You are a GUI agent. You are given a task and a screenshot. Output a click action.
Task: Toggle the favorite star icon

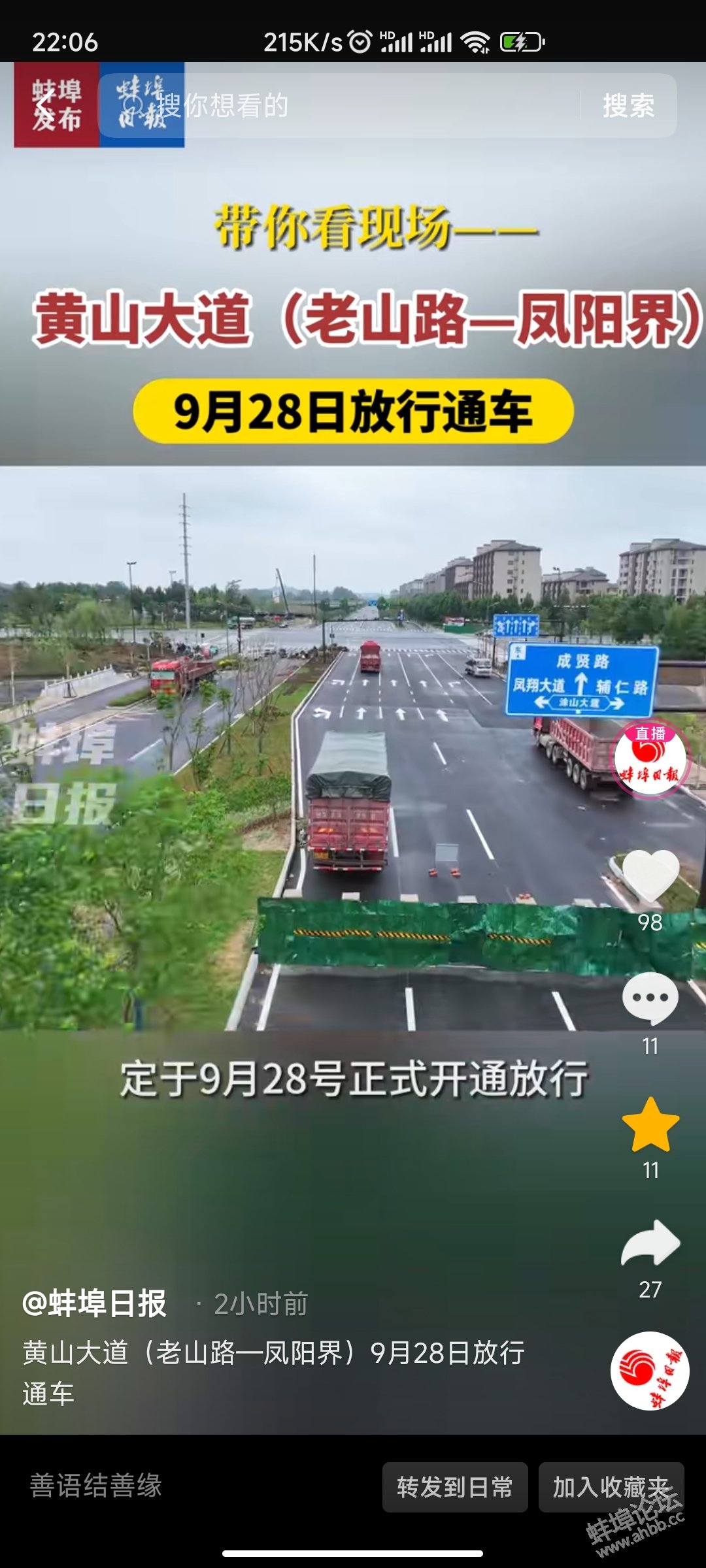(650, 1125)
